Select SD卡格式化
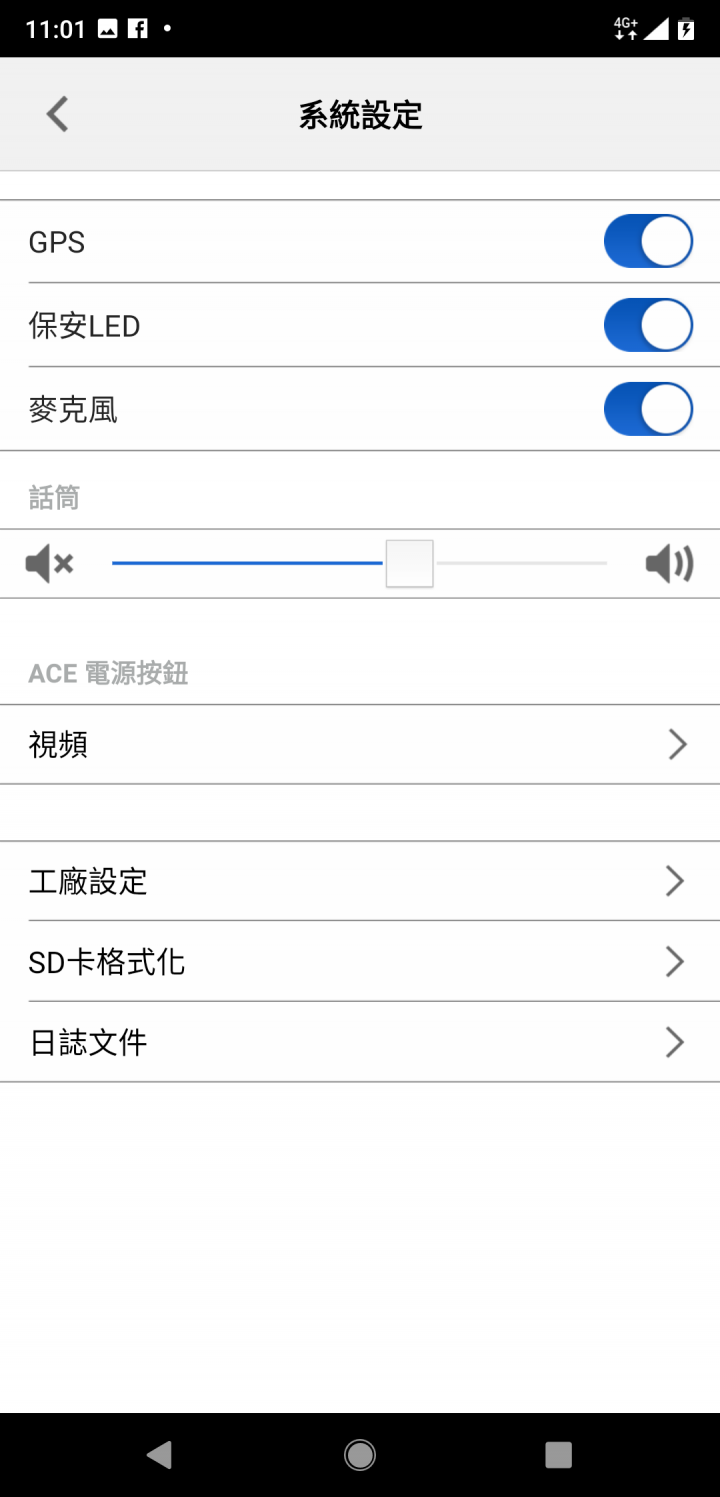Screen dimensions: 720x1497 (360, 961)
